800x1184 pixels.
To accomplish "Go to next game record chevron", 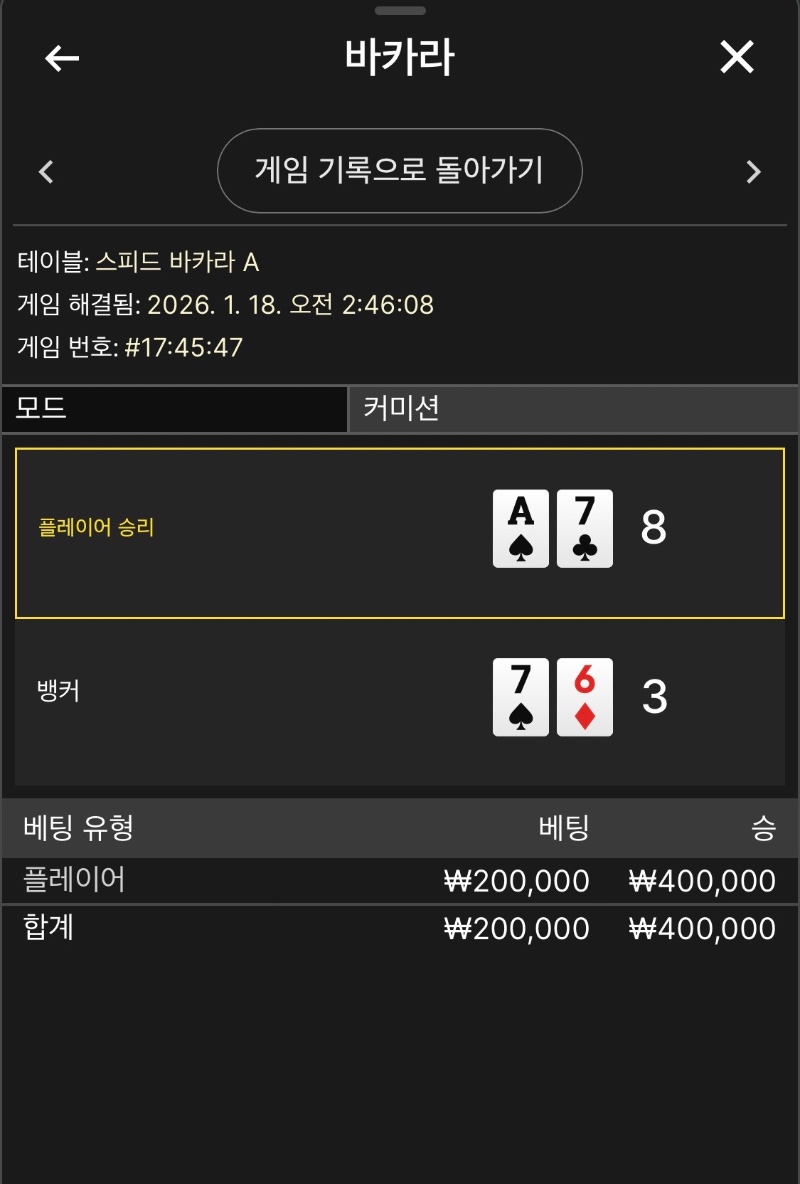I will point(753,172).
